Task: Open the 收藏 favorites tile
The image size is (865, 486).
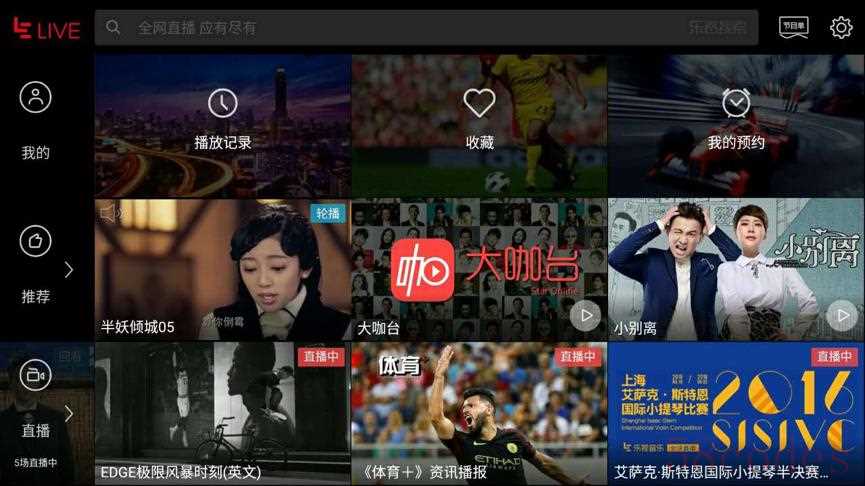Action: [x=479, y=125]
